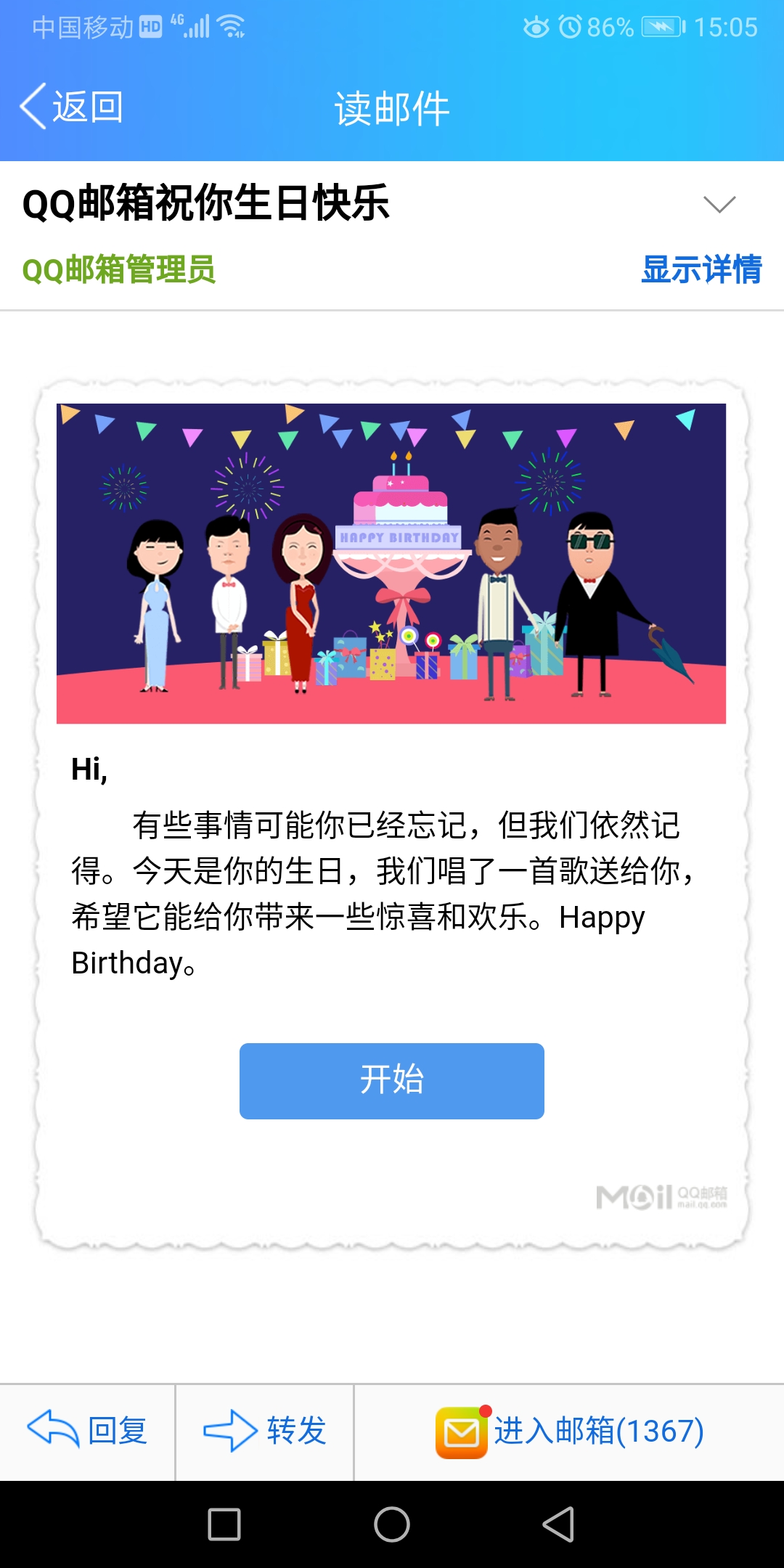Open the recent apps overview
The image size is (784, 1568).
tap(224, 1524)
